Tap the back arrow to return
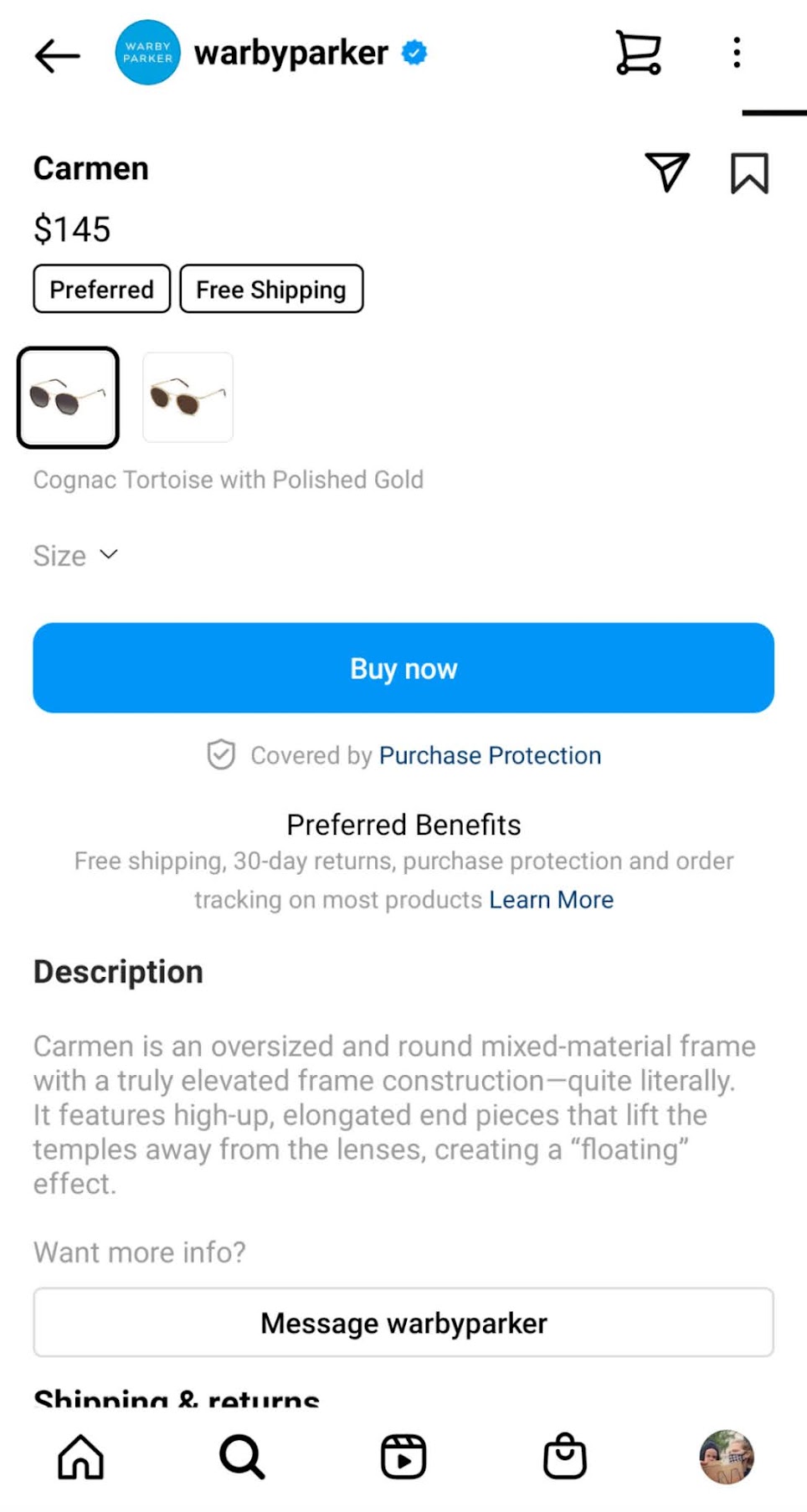This screenshot has height=1512, width=807. [56, 54]
